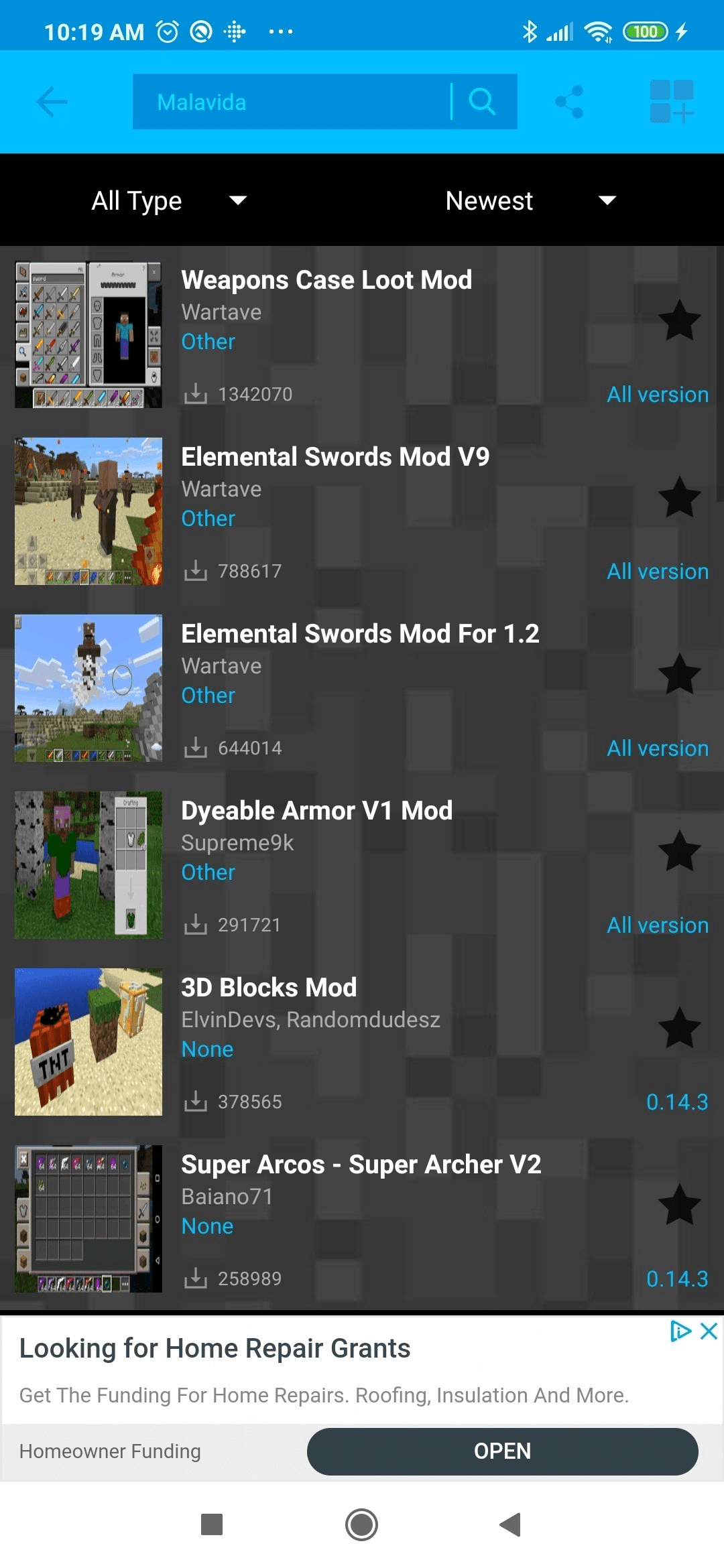The width and height of the screenshot is (724, 1568).
Task: Star Elemental Swords Mod For 1.2
Action: [679, 674]
